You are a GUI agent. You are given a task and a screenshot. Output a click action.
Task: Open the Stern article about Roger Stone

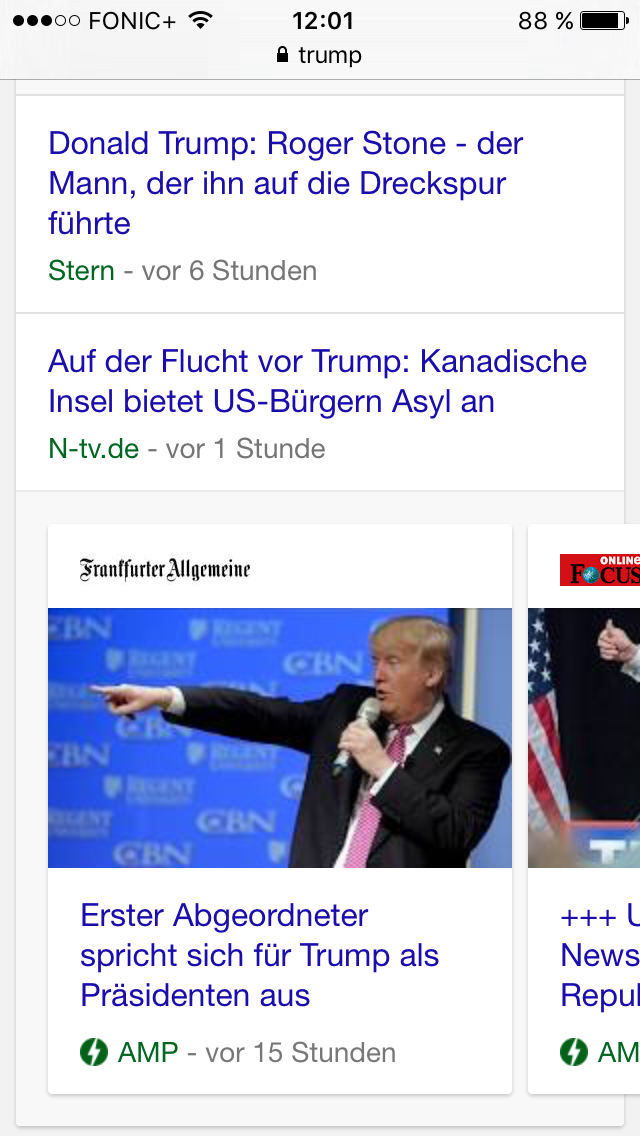point(285,183)
